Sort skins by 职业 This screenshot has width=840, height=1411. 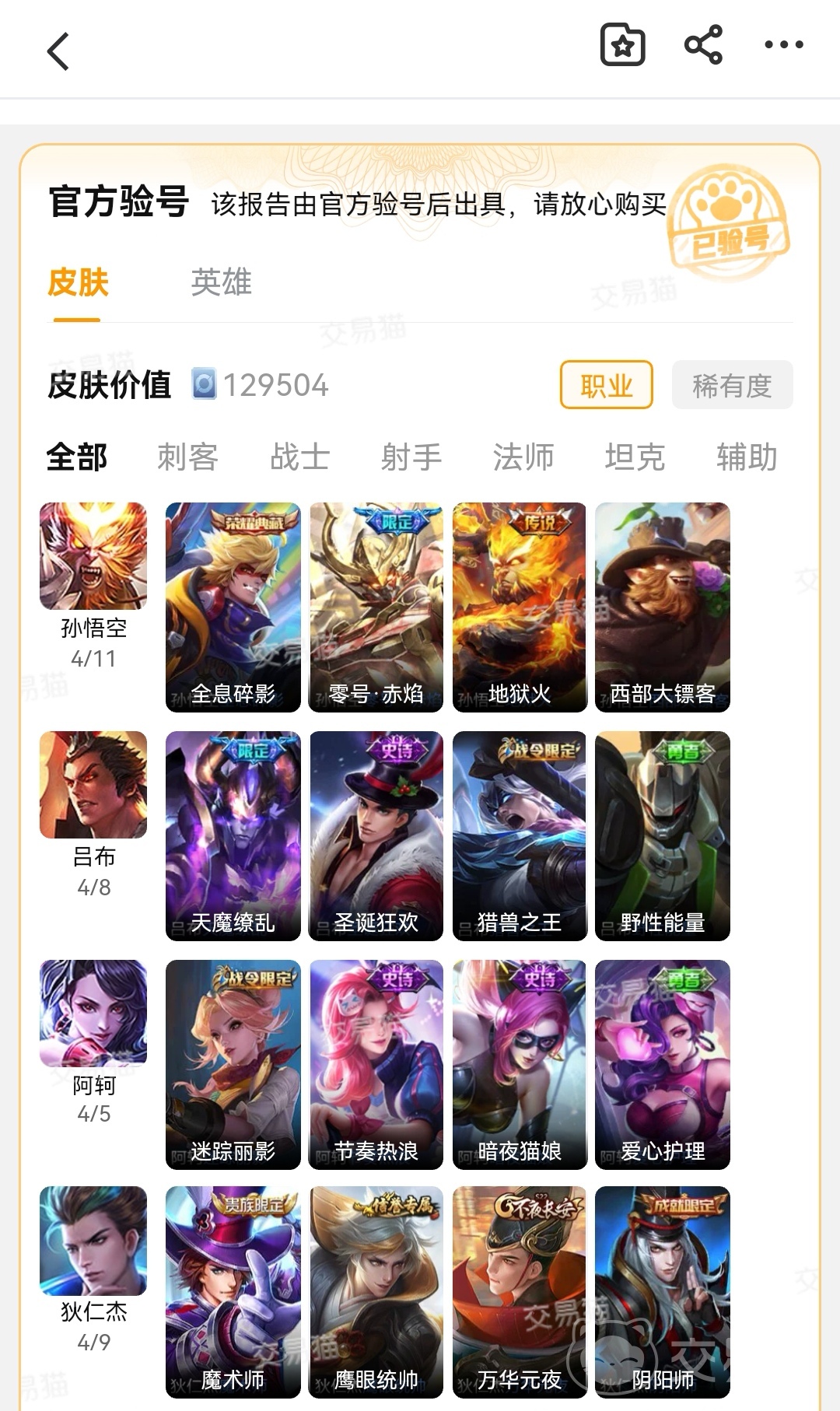606,385
